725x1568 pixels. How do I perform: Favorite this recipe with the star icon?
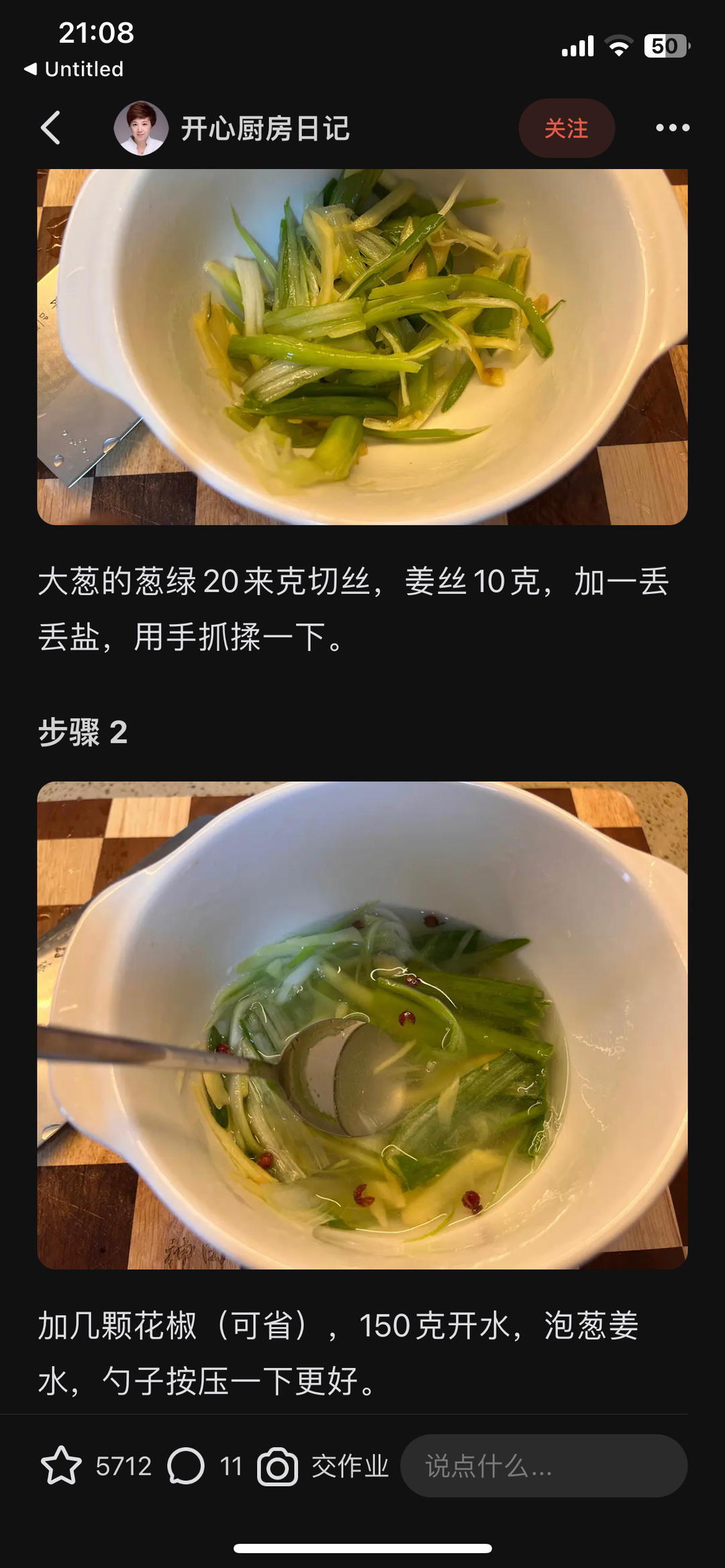coord(61,1466)
